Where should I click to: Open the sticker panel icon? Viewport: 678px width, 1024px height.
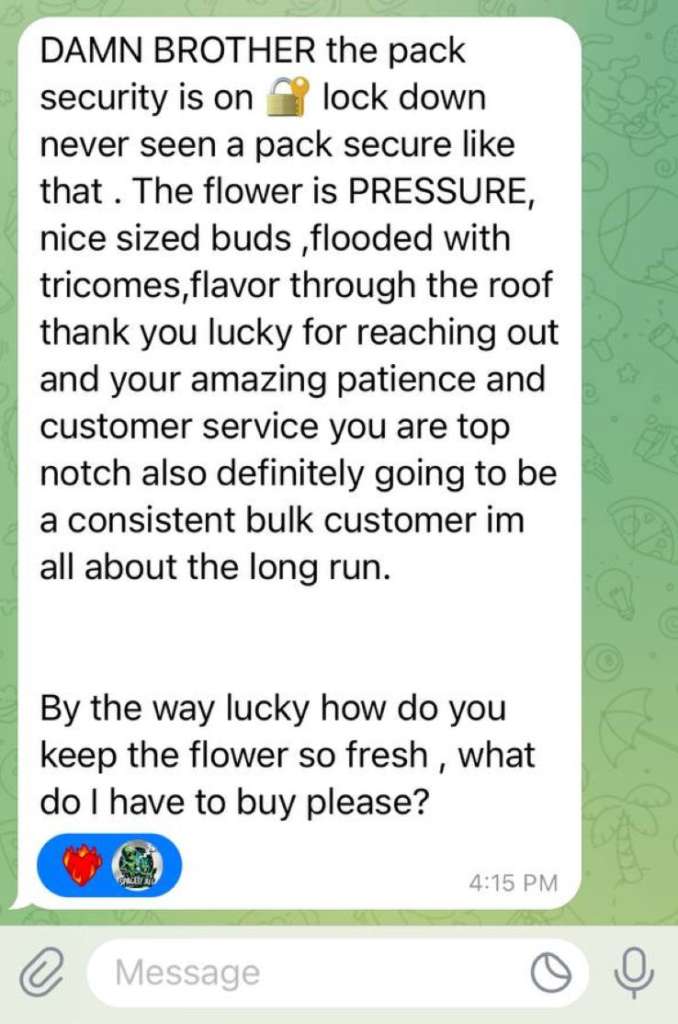click(550, 972)
